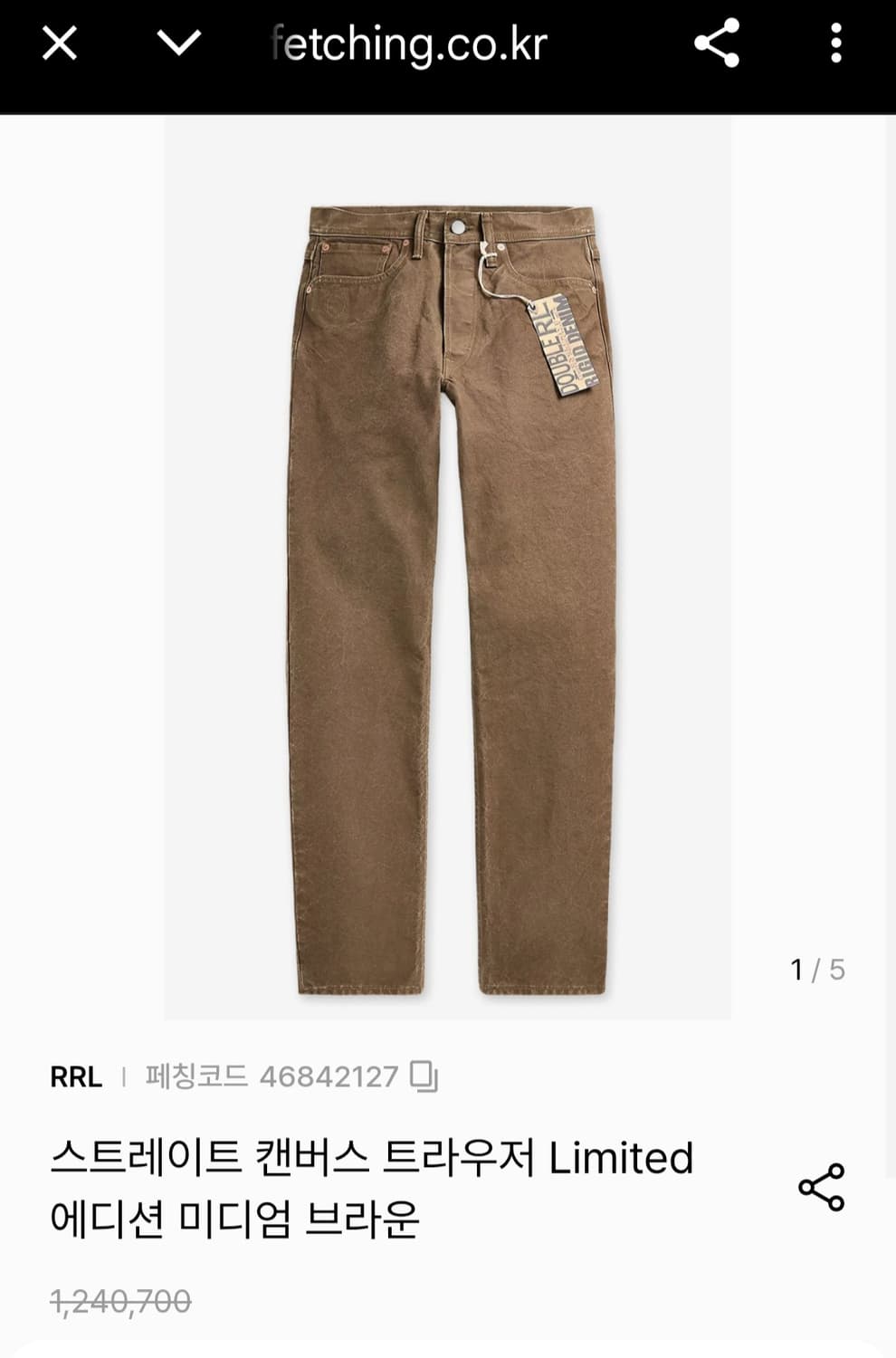Tap the share arrow to send this product

tap(716, 43)
